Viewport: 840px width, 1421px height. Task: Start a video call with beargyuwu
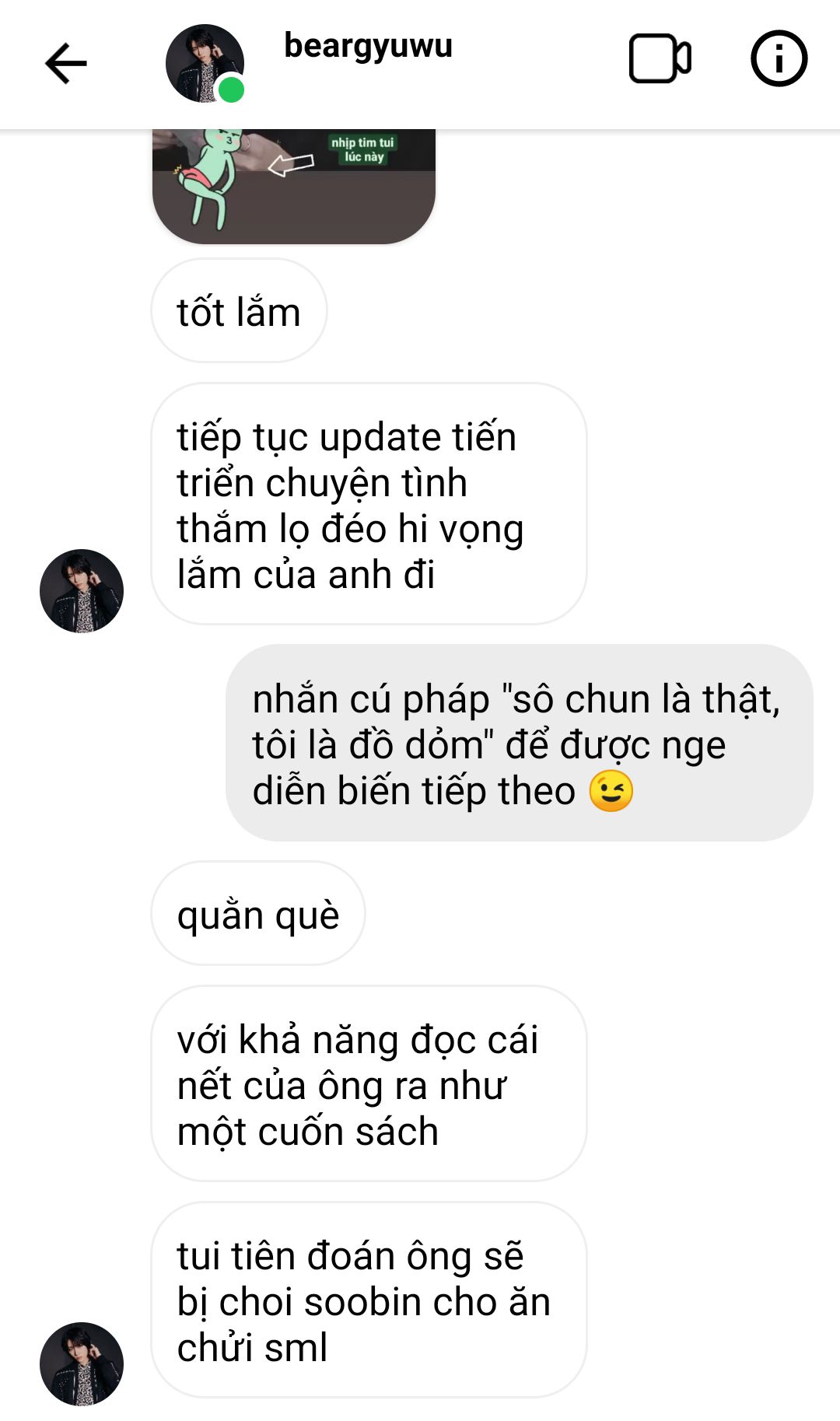pos(660,59)
